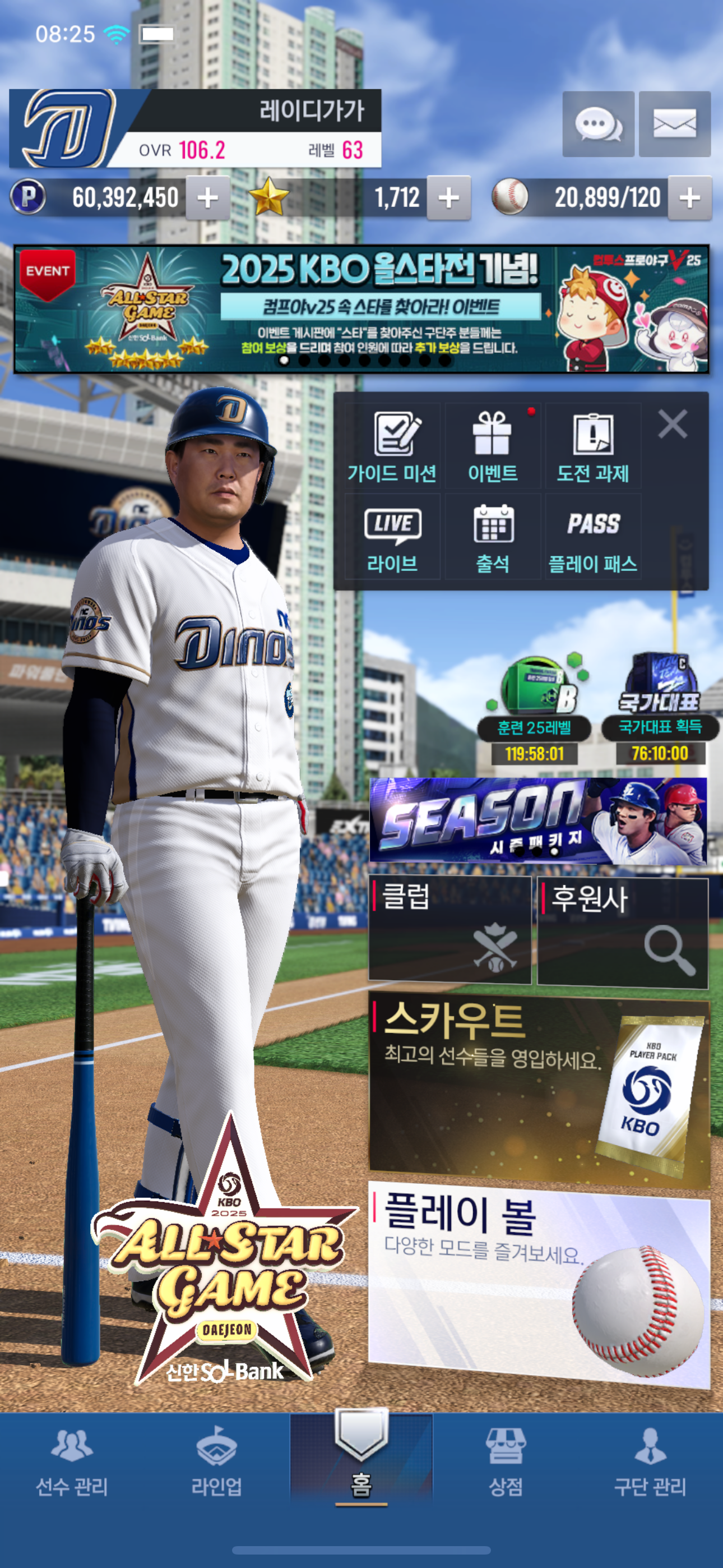Add more points with the plus button
The image size is (723, 1568).
tap(207, 197)
